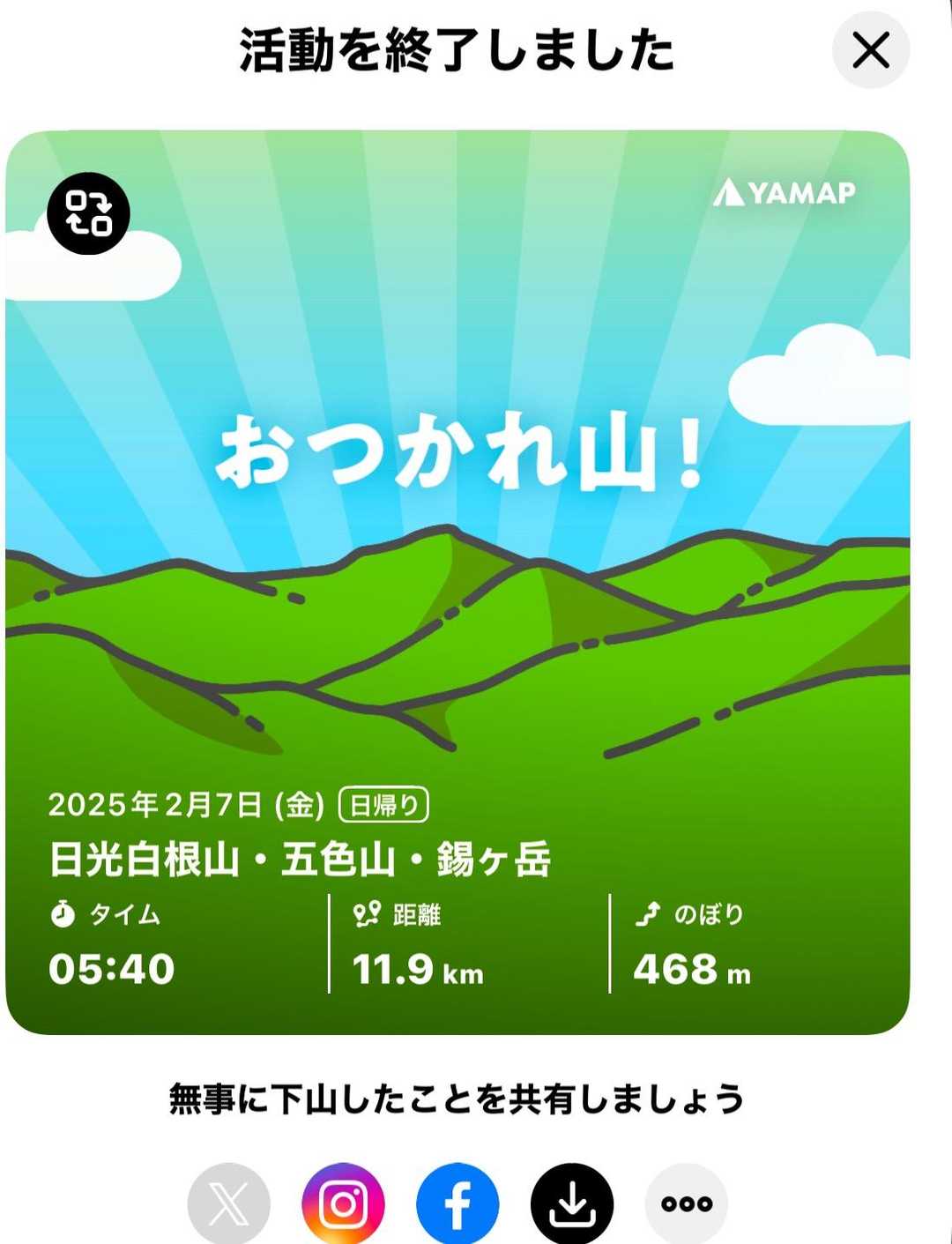This screenshot has width=952, height=1244.
Task: Open more sharing options
Action: (687, 1203)
